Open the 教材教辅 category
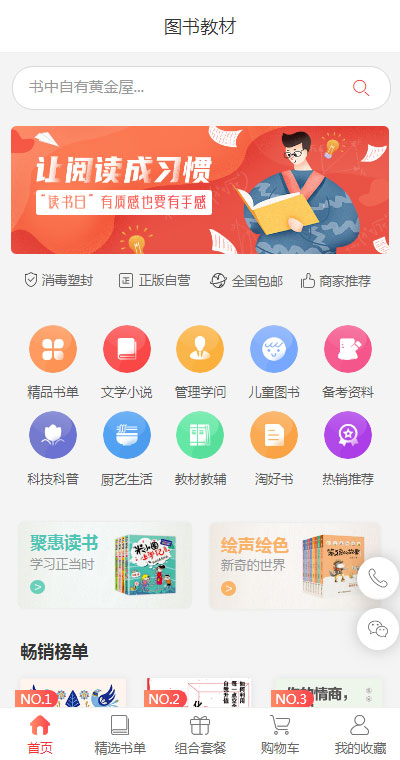 point(200,449)
